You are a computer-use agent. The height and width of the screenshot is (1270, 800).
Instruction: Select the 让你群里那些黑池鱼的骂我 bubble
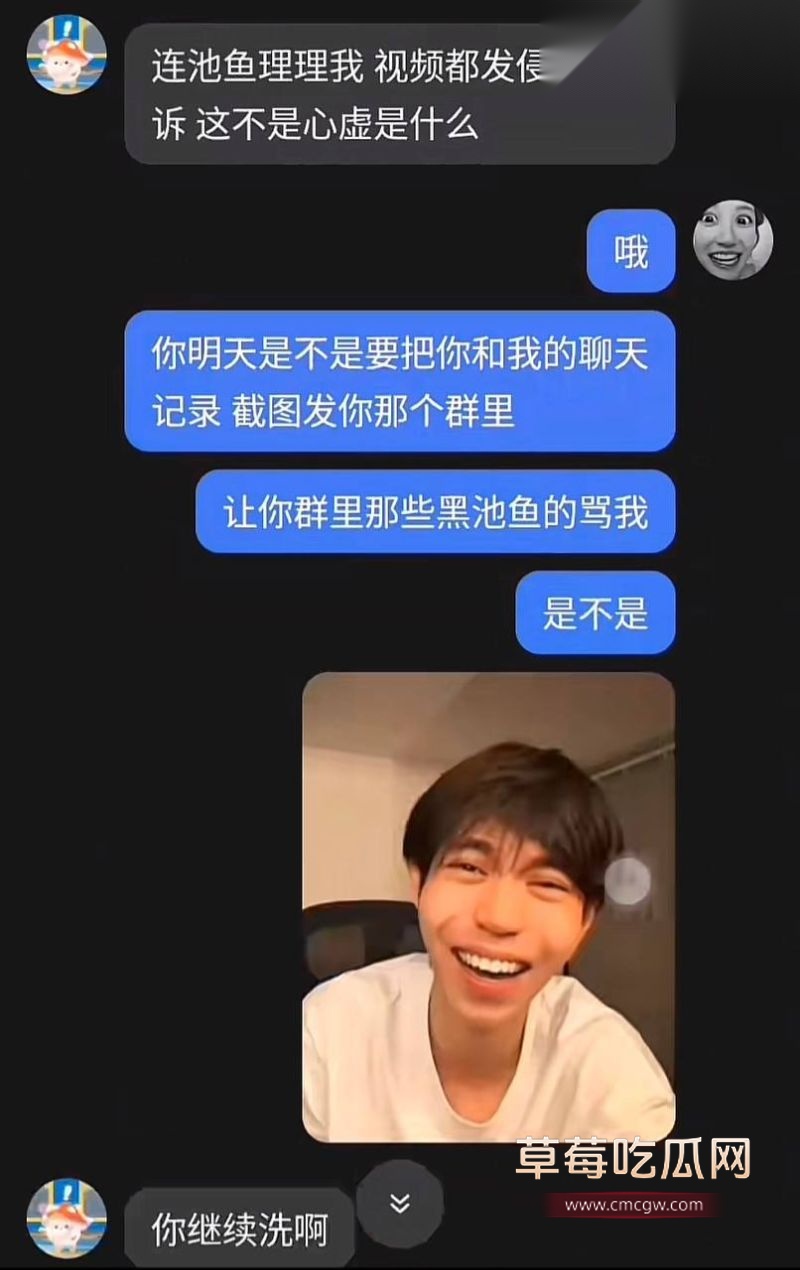click(x=440, y=512)
